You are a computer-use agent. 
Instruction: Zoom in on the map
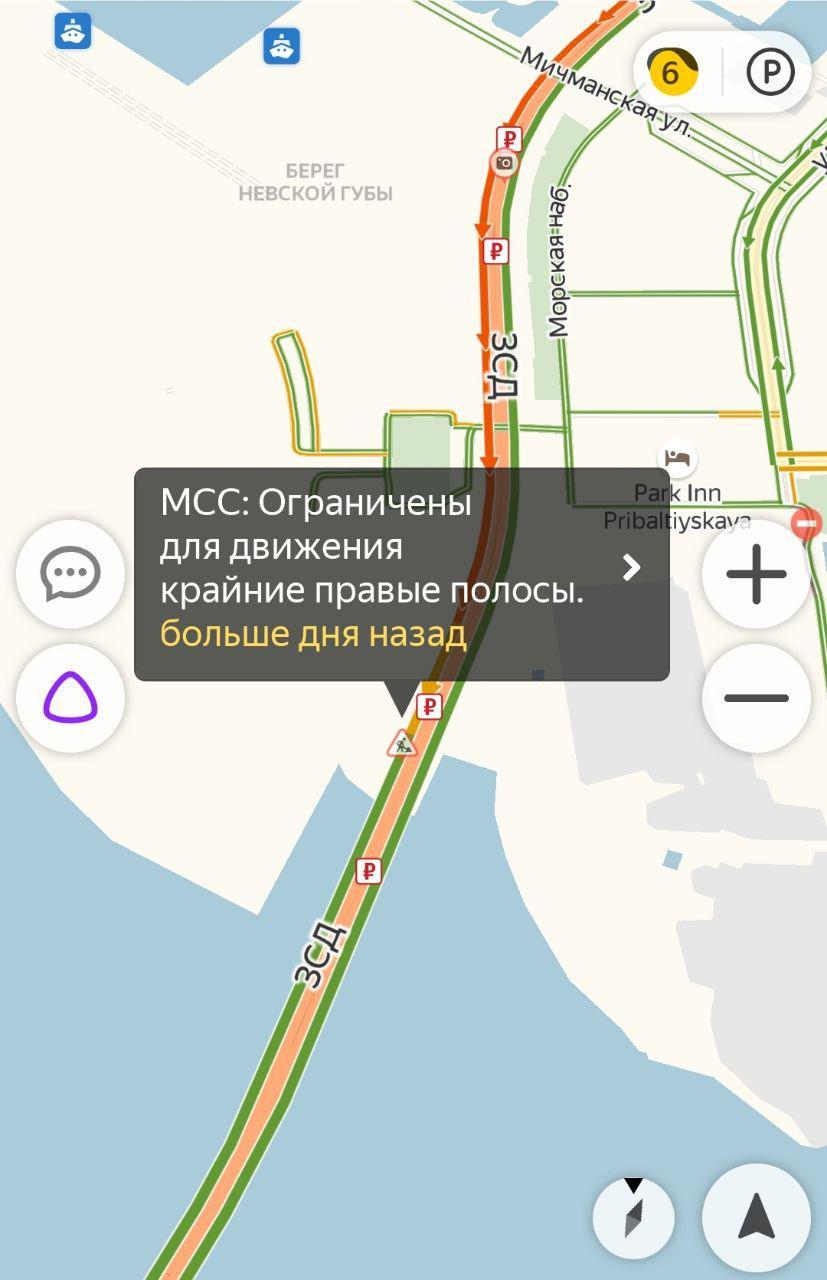[756, 574]
